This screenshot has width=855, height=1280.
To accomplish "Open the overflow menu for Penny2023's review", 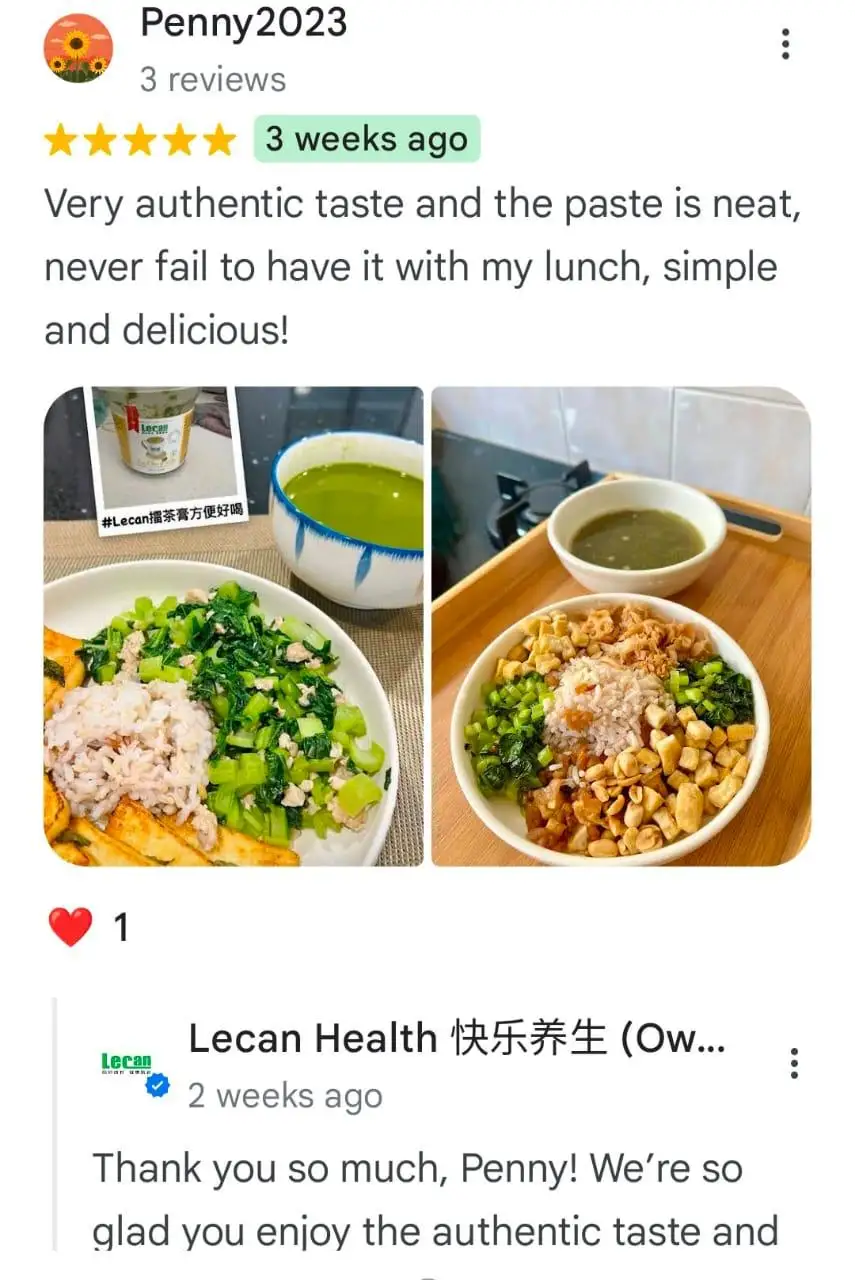I will click(786, 44).
